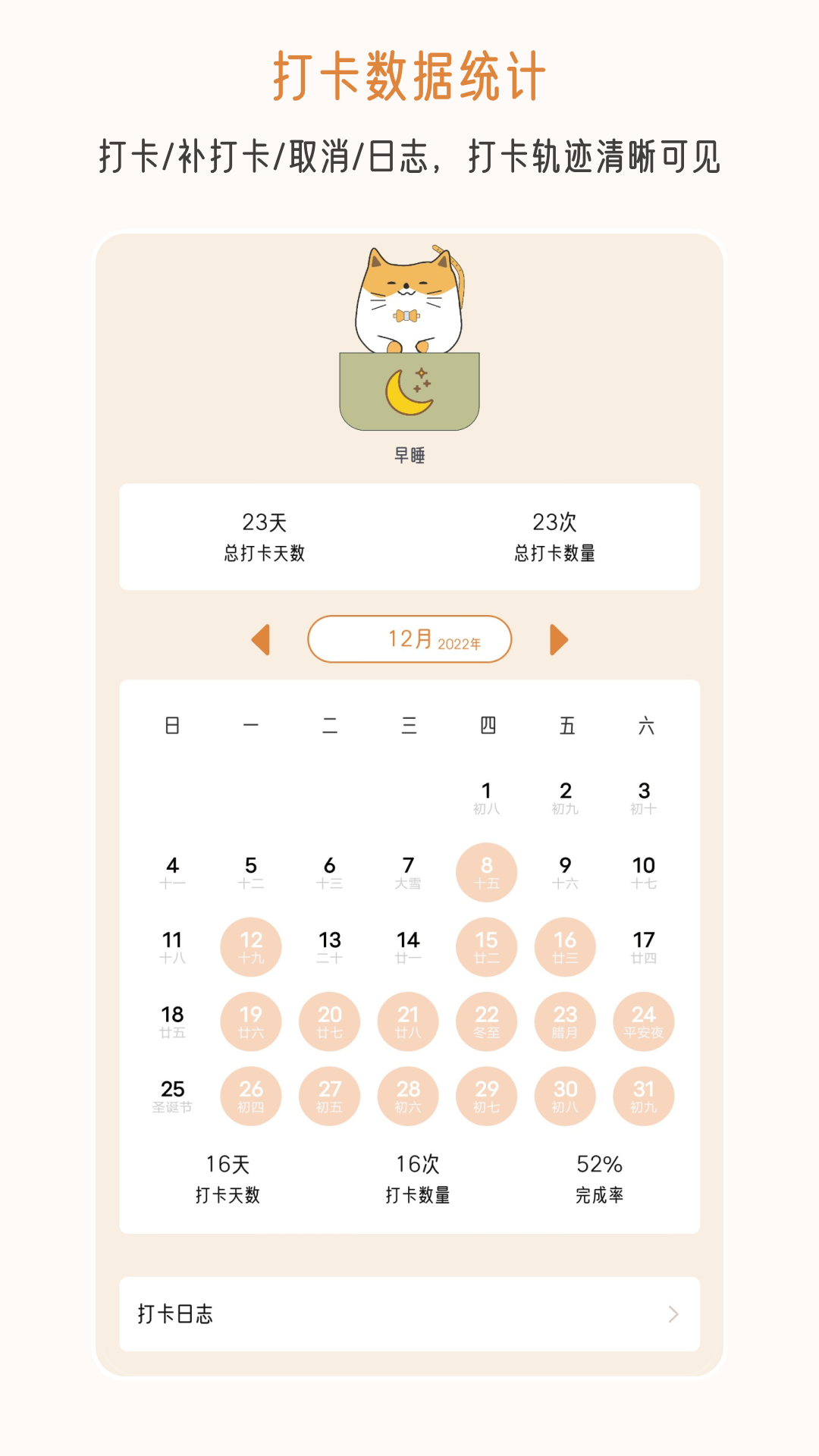Select the marked 冬至 date December 22
The image size is (819, 1456).
coord(486,1021)
